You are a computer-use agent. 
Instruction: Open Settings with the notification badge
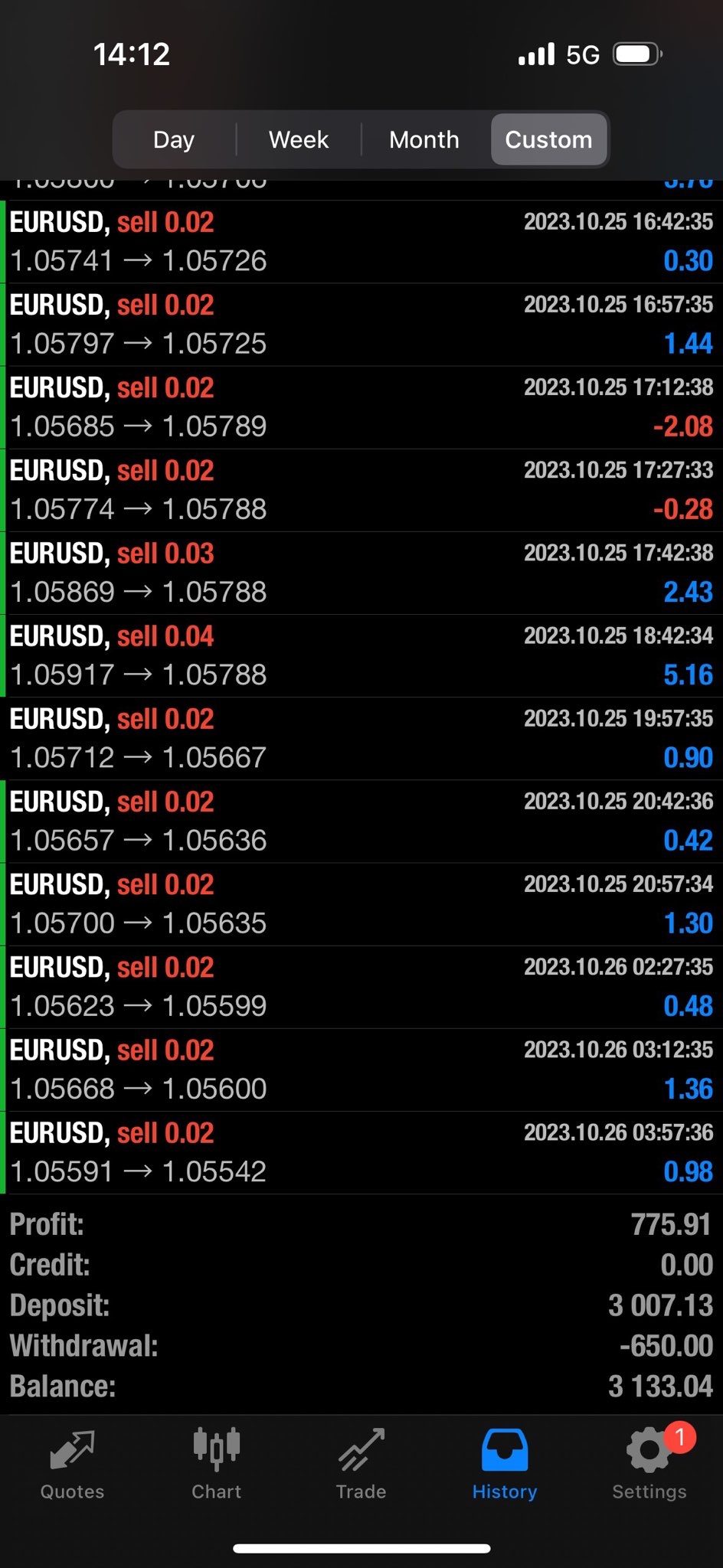pyautogui.click(x=649, y=1465)
